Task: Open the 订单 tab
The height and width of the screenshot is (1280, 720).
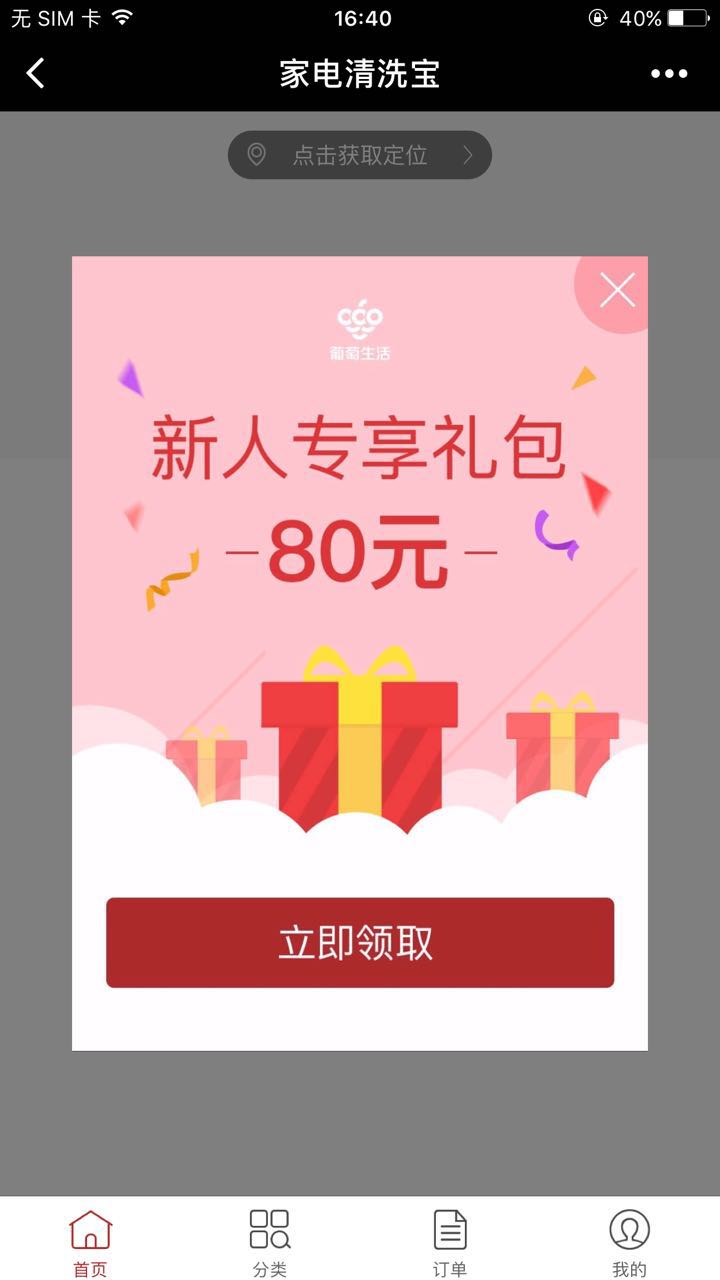Action: [x=450, y=1242]
